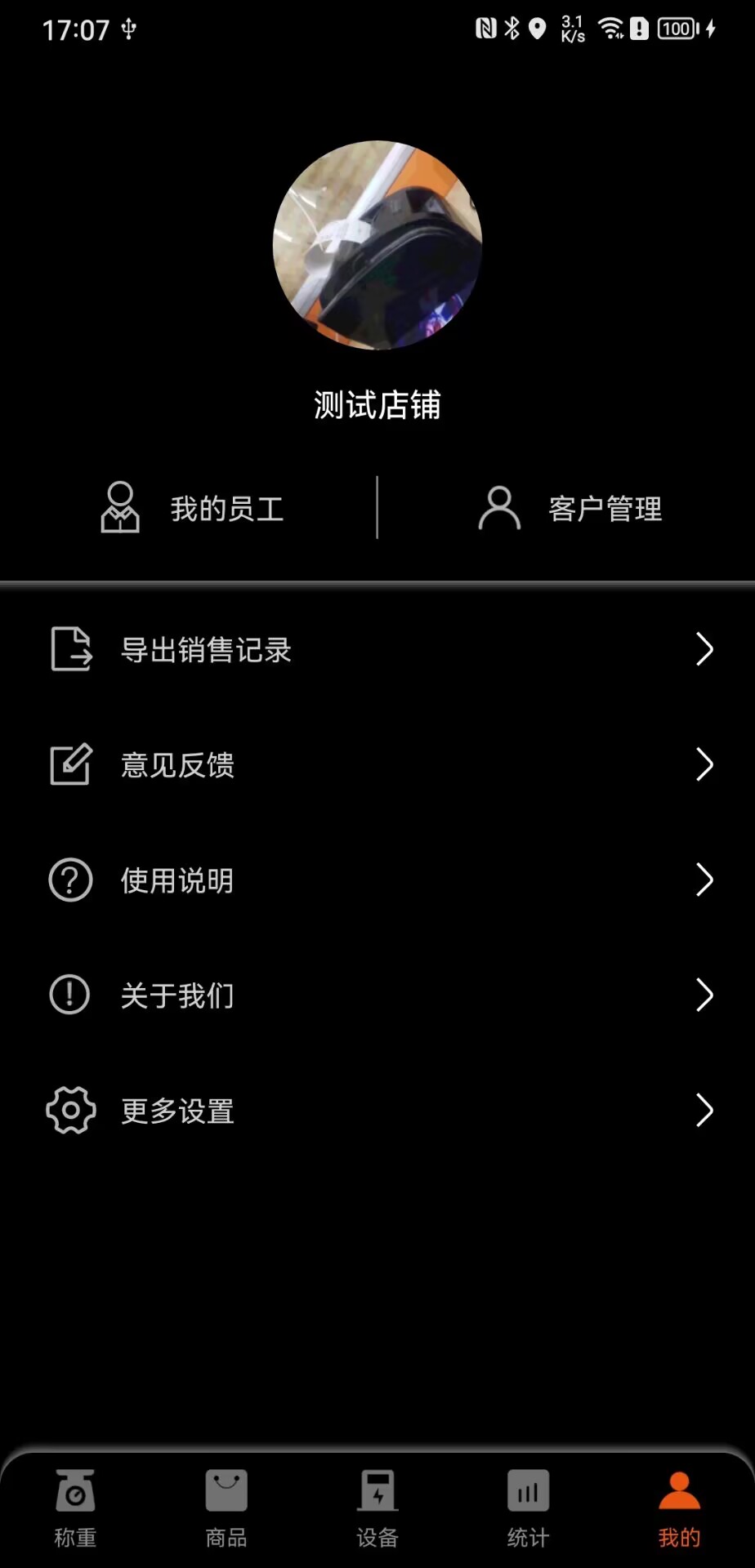755x1568 pixels.
Task: Click the 我的员工 staff icon
Action: coord(121,508)
